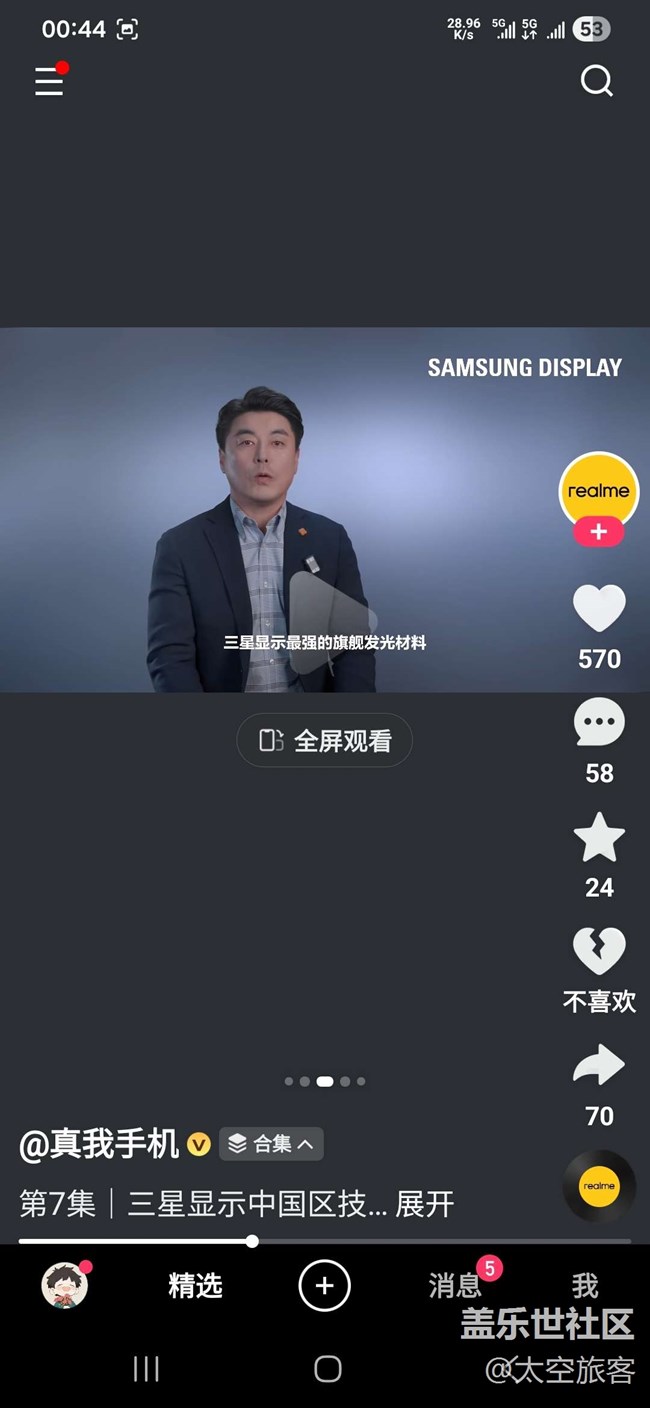This screenshot has height=1408, width=650.
Task: Follow realme with the plus button
Action: pos(598,532)
